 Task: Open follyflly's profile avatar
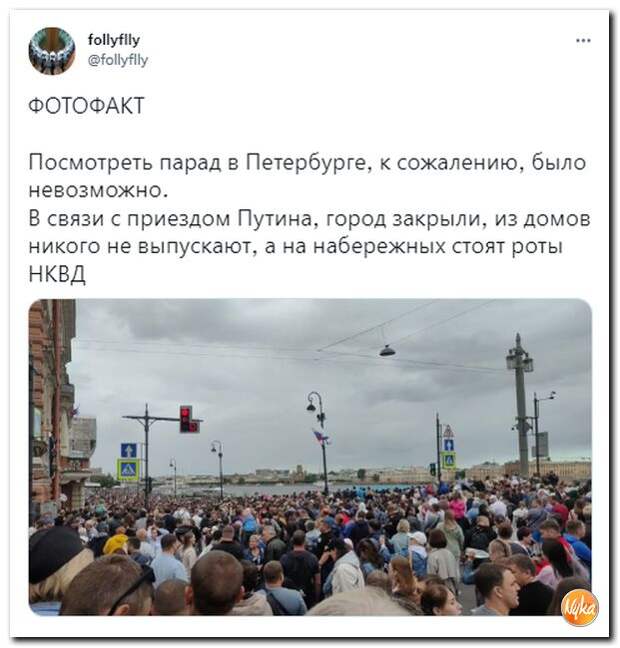51,50
